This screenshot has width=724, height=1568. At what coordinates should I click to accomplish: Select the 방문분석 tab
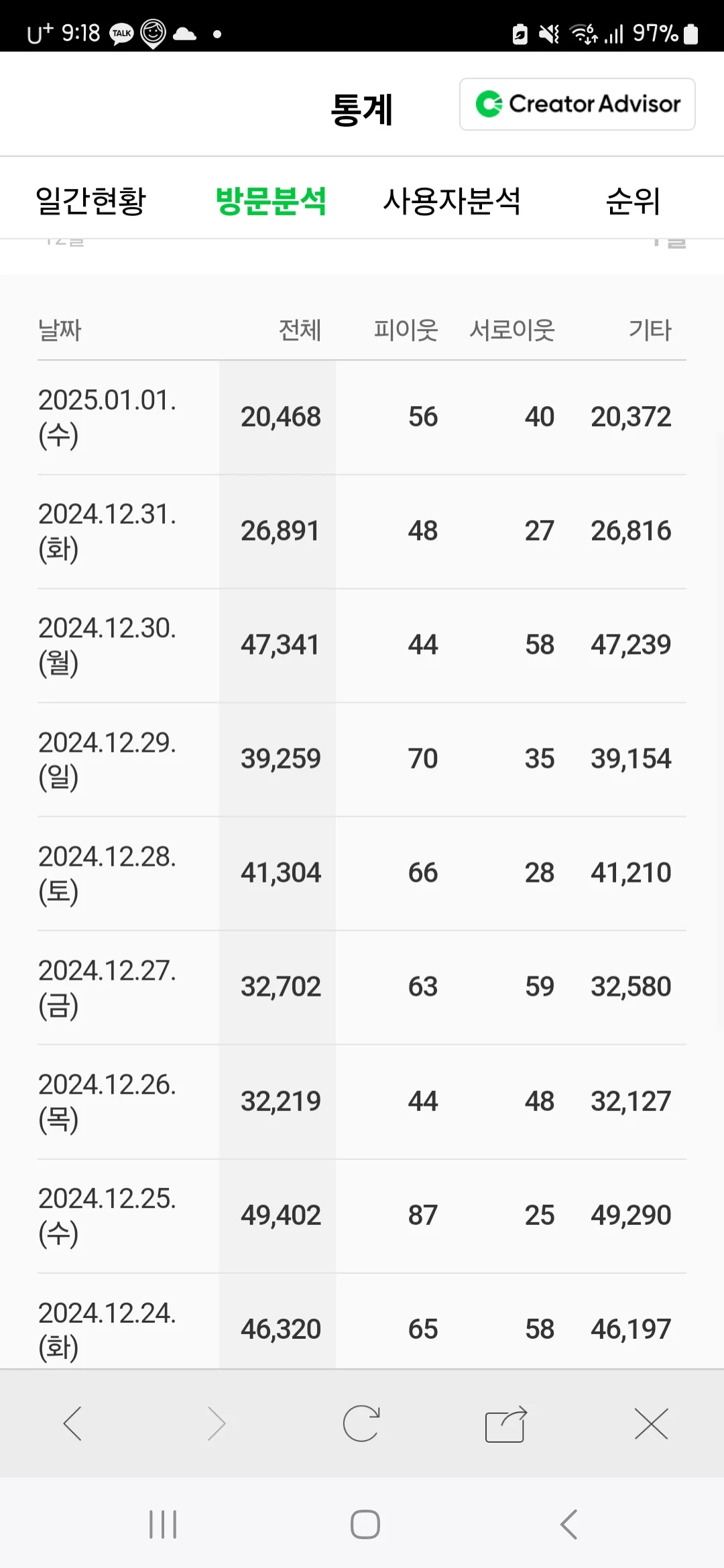click(271, 200)
